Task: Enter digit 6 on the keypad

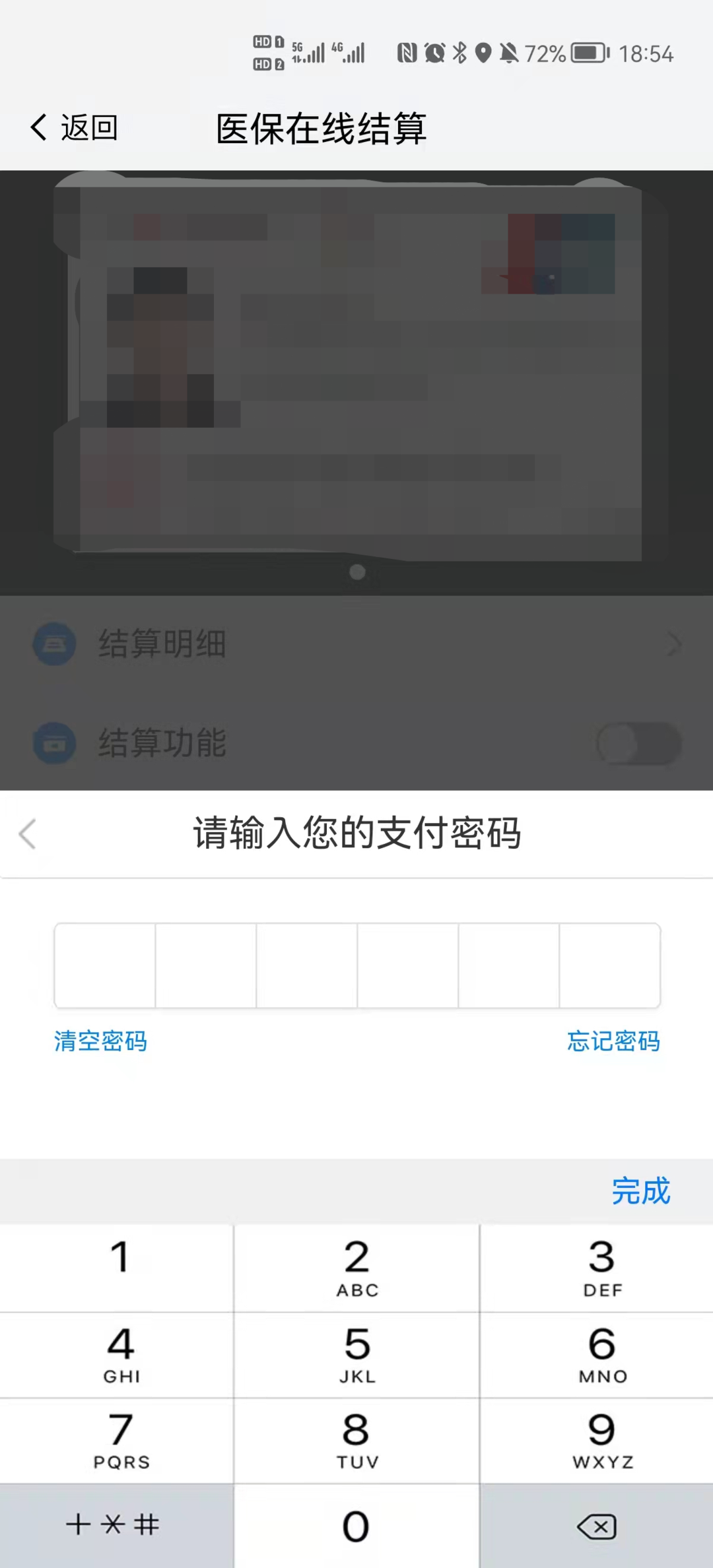Action: click(x=601, y=1354)
